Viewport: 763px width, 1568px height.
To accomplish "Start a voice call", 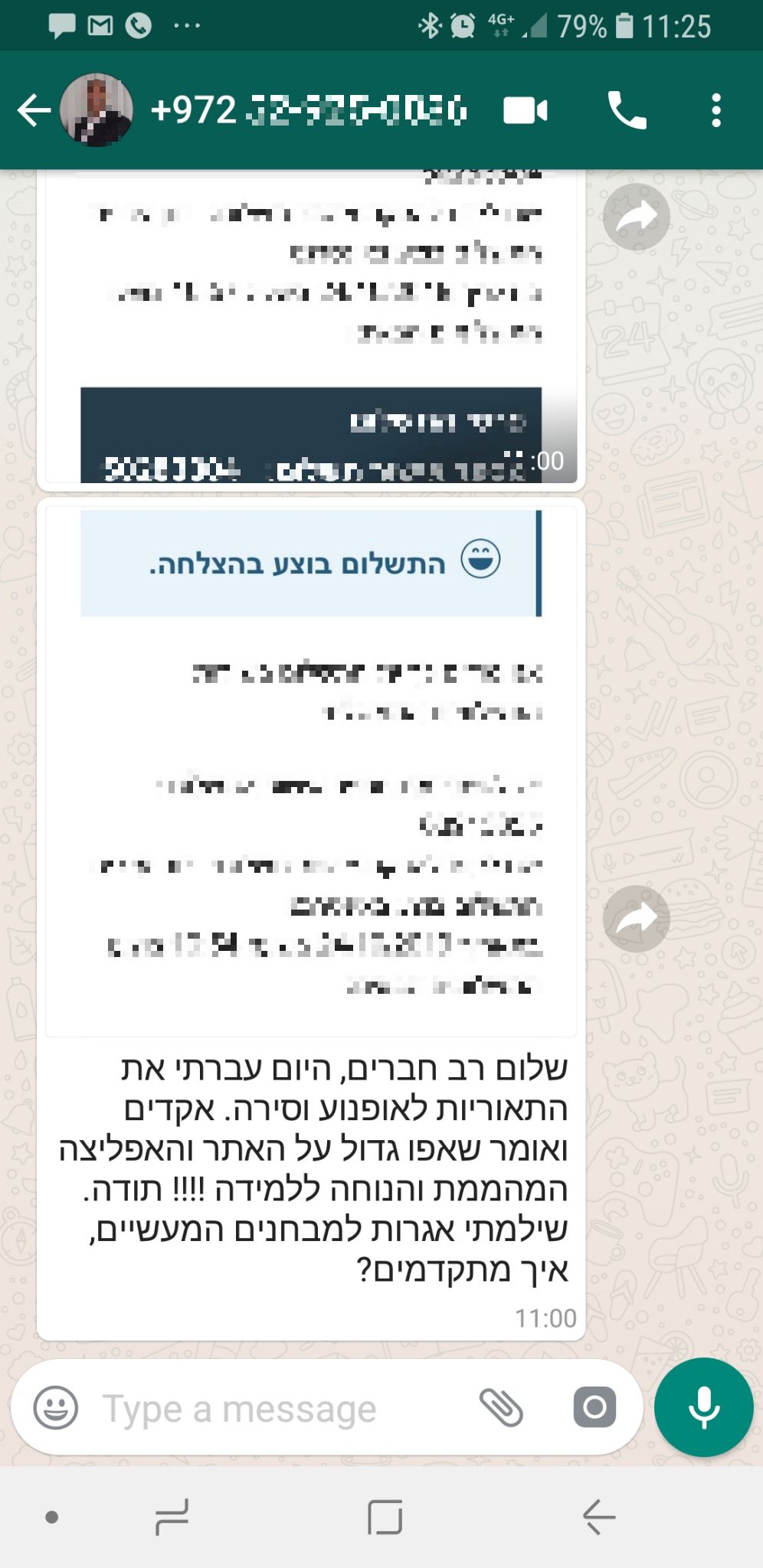I will tap(627, 110).
